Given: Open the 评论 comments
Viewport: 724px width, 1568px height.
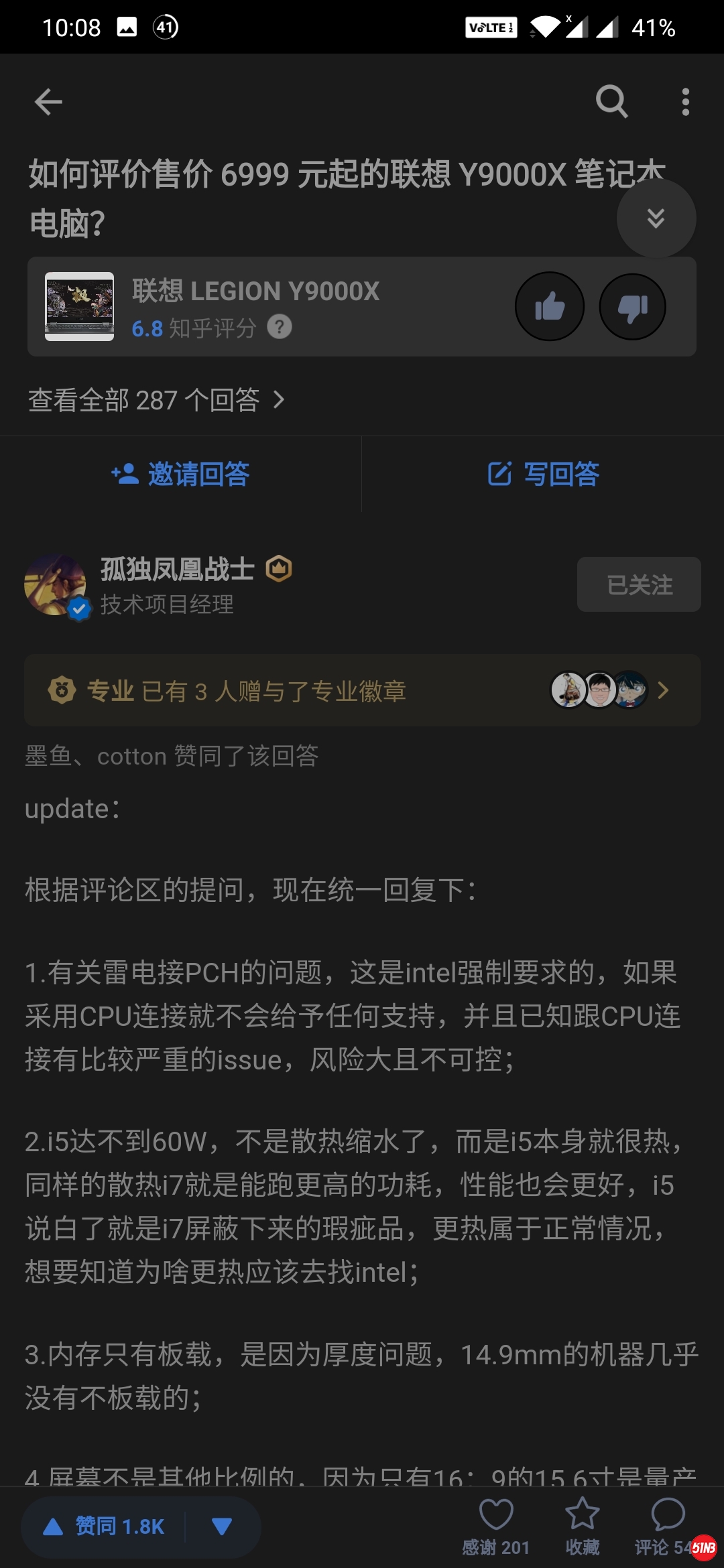Looking at the screenshot, I should click(668, 1525).
